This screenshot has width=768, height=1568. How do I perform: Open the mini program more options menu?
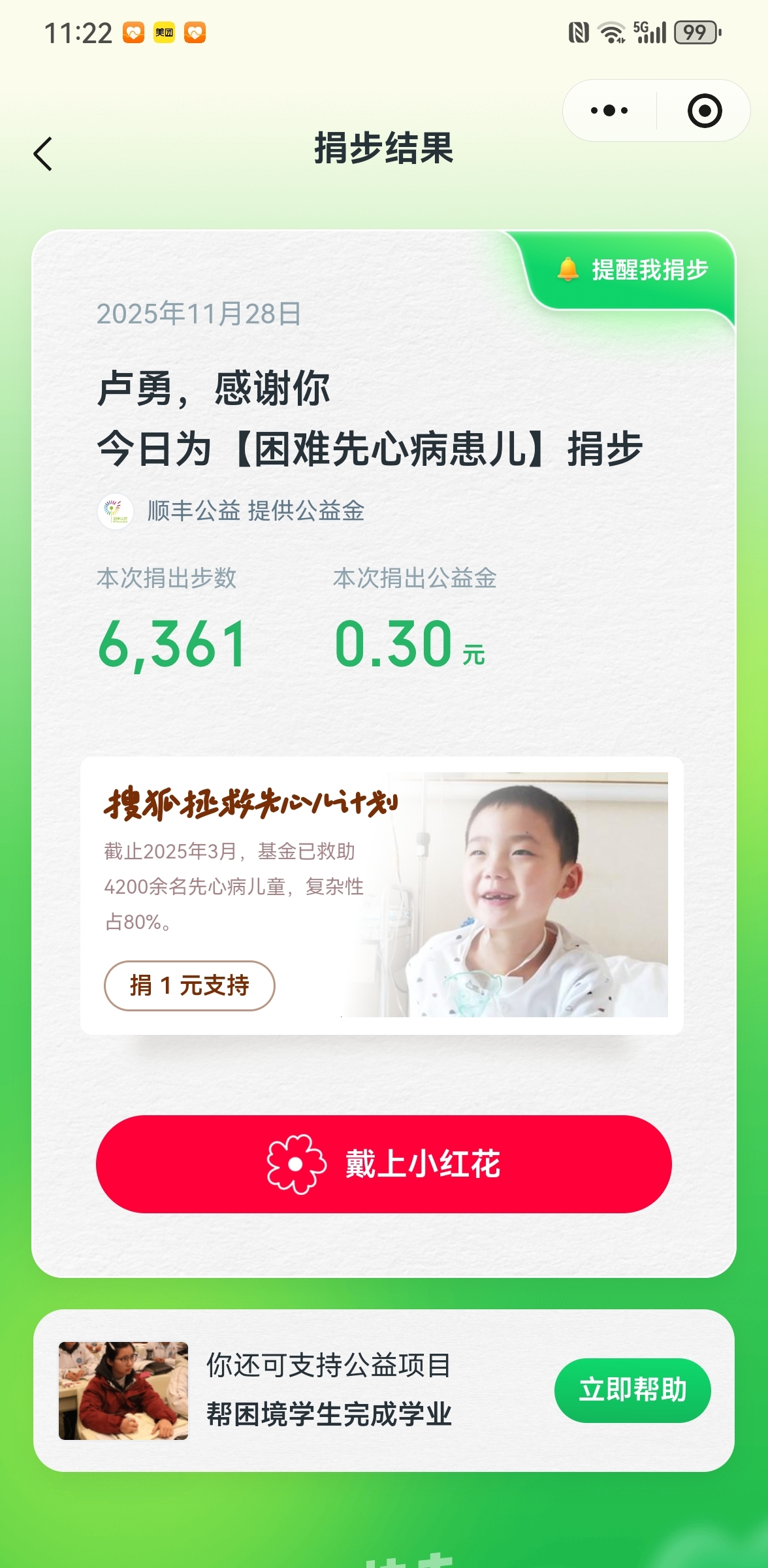[609, 110]
